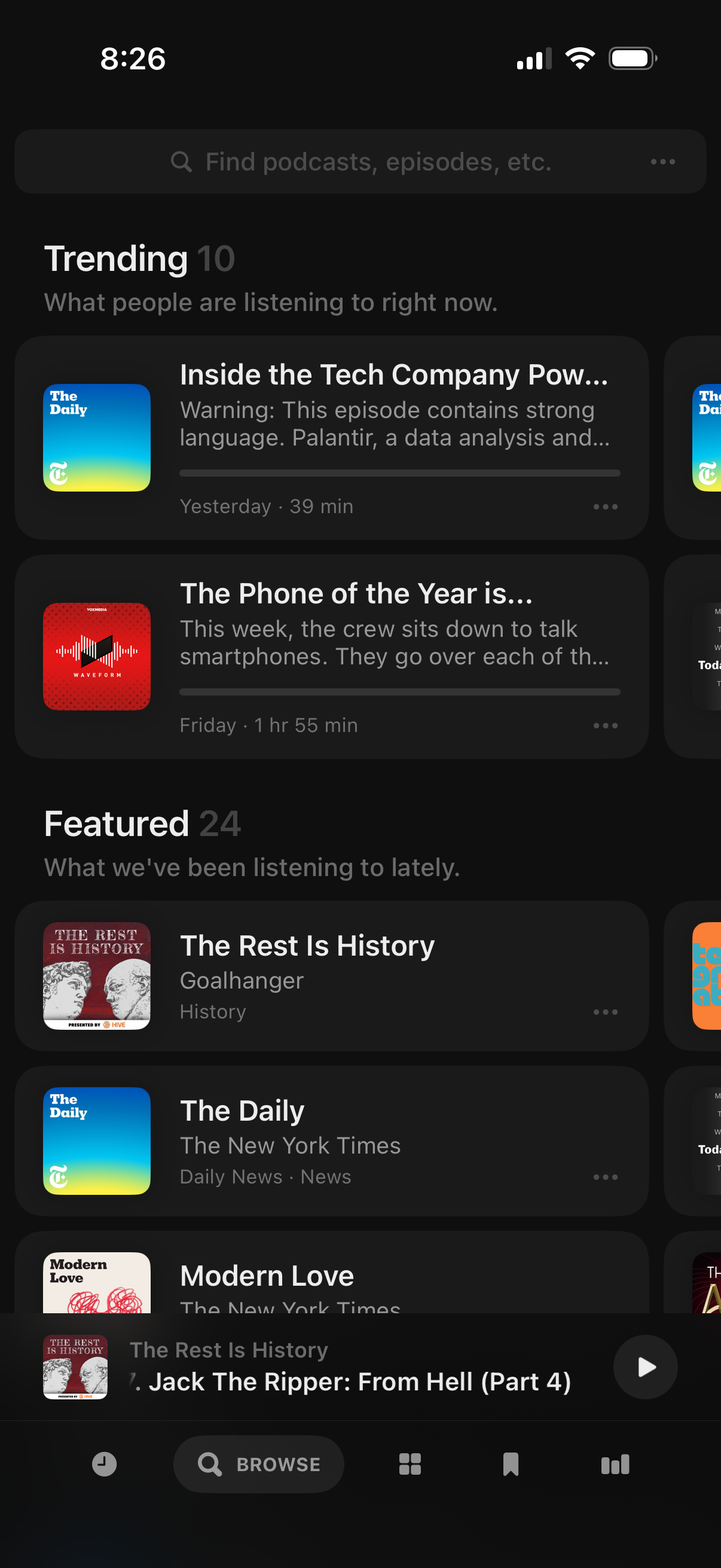Open more options for The Daily podcast
The image size is (721, 1568).
pos(605,1177)
